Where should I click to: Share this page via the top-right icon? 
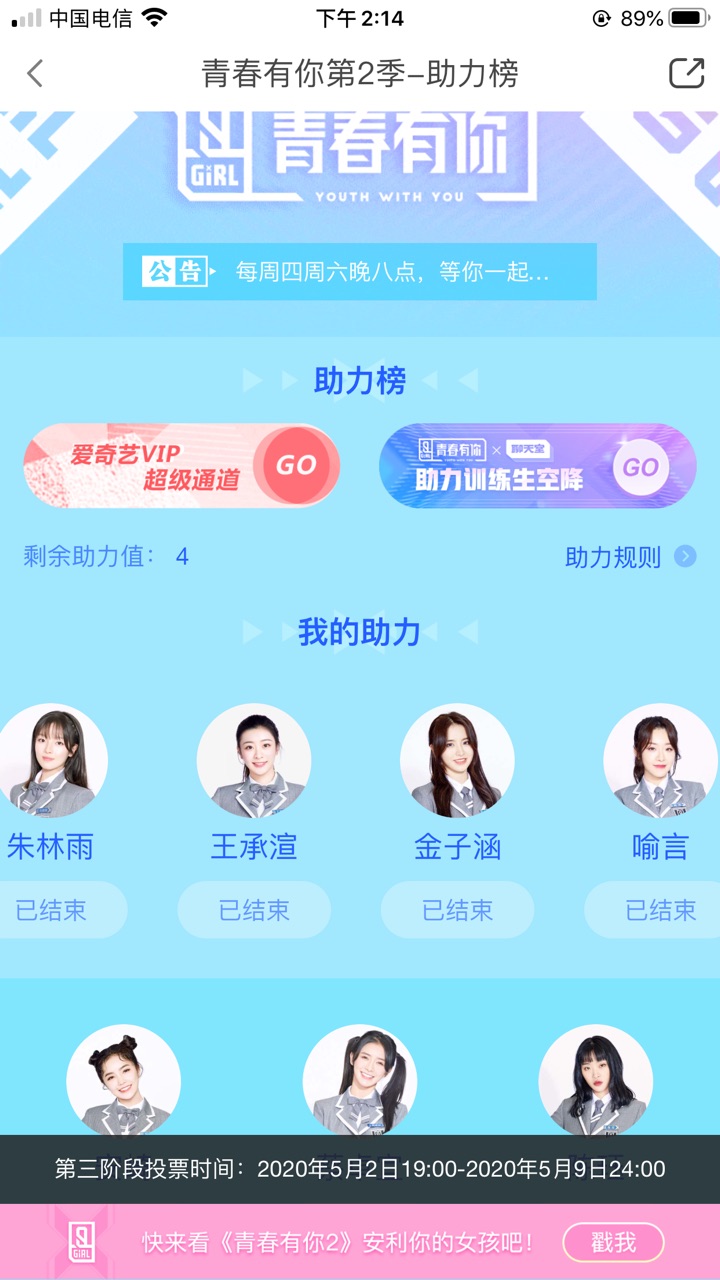pyautogui.click(x=686, y=73)
